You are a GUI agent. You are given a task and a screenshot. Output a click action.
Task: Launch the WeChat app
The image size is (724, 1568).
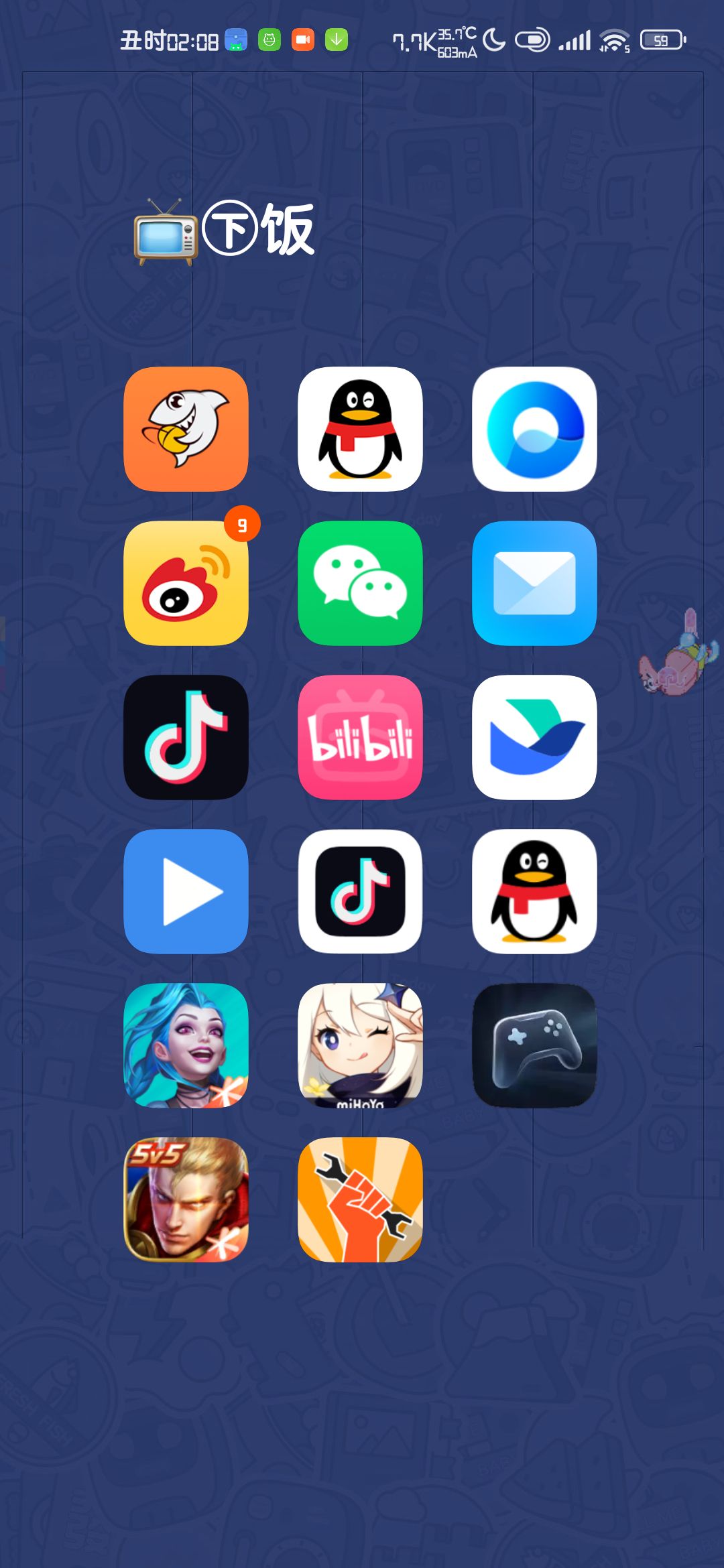360,583
